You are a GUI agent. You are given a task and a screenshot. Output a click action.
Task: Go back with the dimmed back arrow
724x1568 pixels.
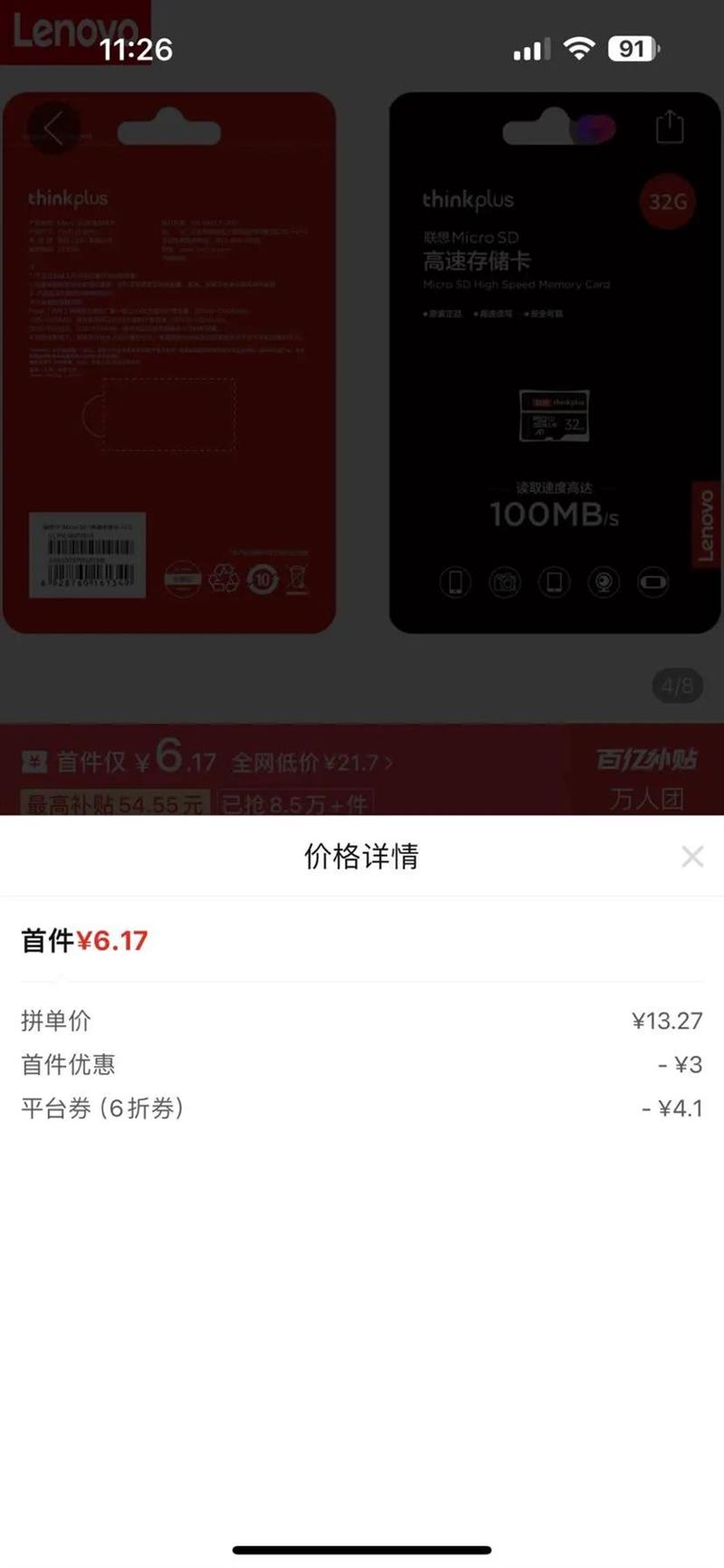(x=53, y=128)
